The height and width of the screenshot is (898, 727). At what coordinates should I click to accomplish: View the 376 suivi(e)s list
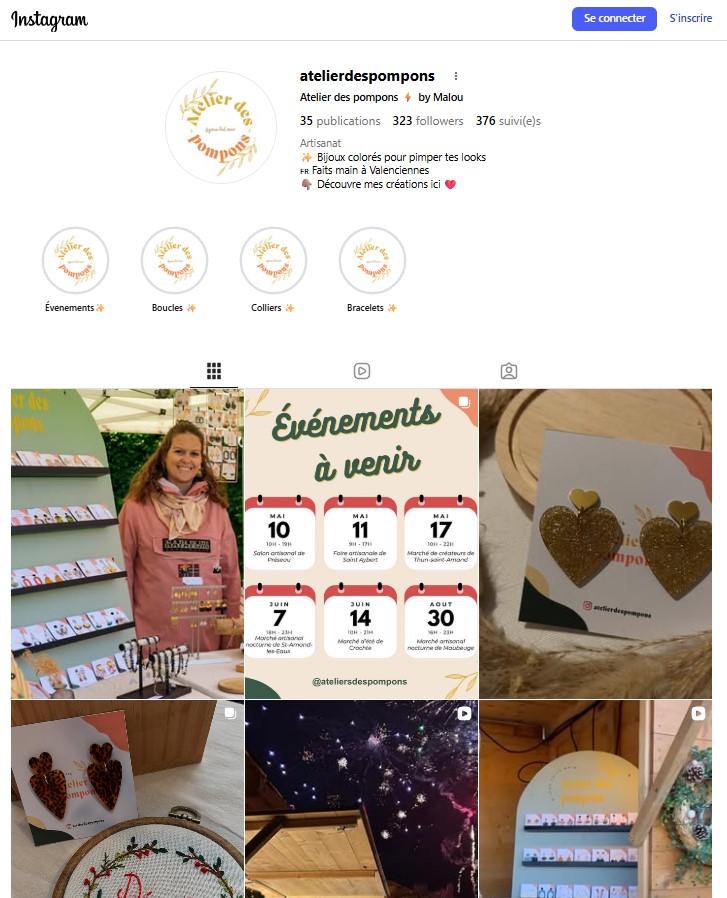508,121
